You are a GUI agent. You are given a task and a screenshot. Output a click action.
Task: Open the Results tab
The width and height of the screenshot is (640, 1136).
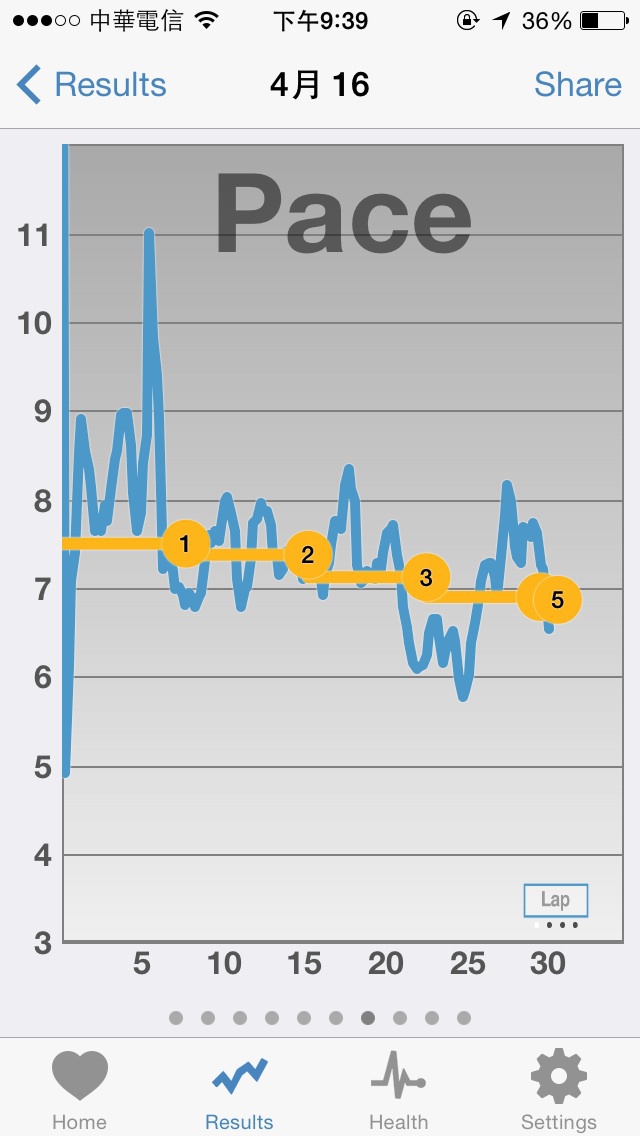coord(239,1090)
